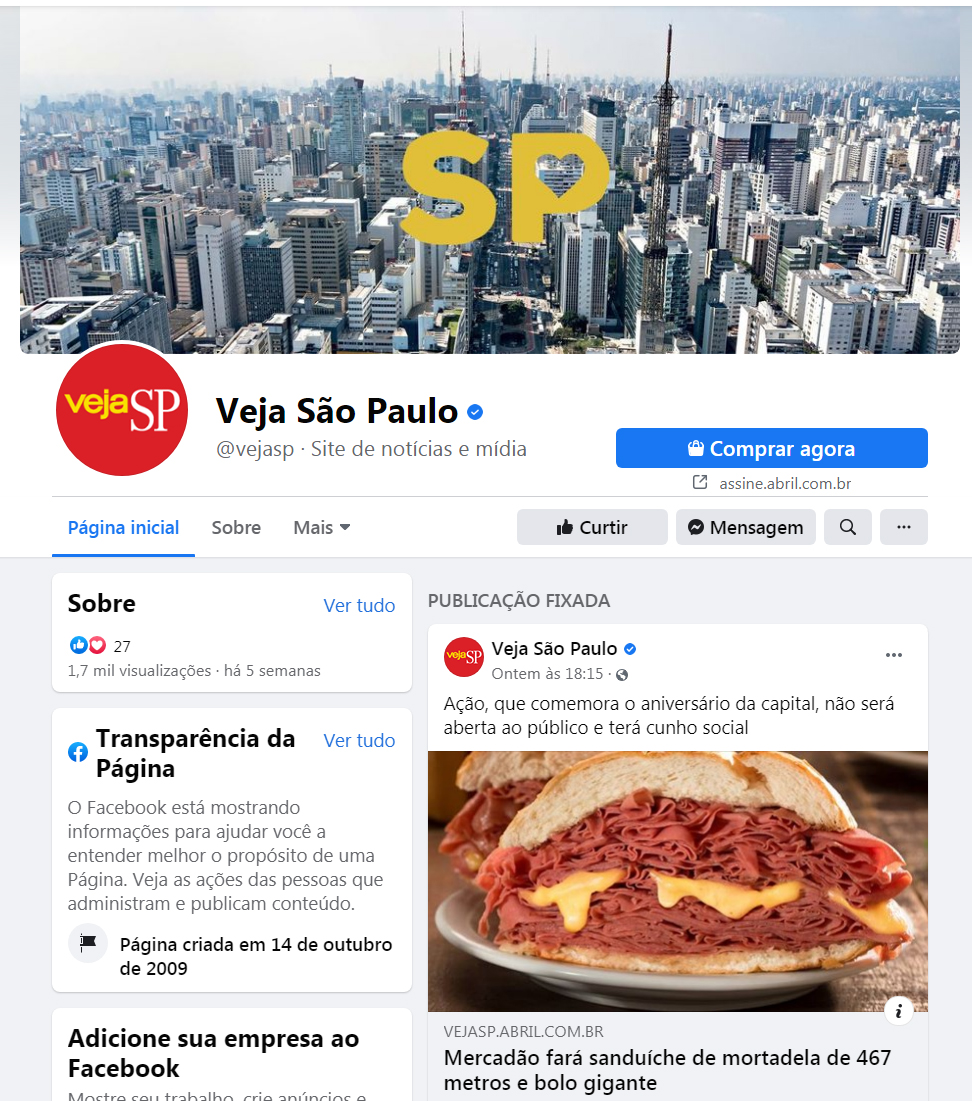The width and height of the screenshot is (972, 1101).
Task: Open the Veja São Paulo profile picture
Action: tap(122, 409)
